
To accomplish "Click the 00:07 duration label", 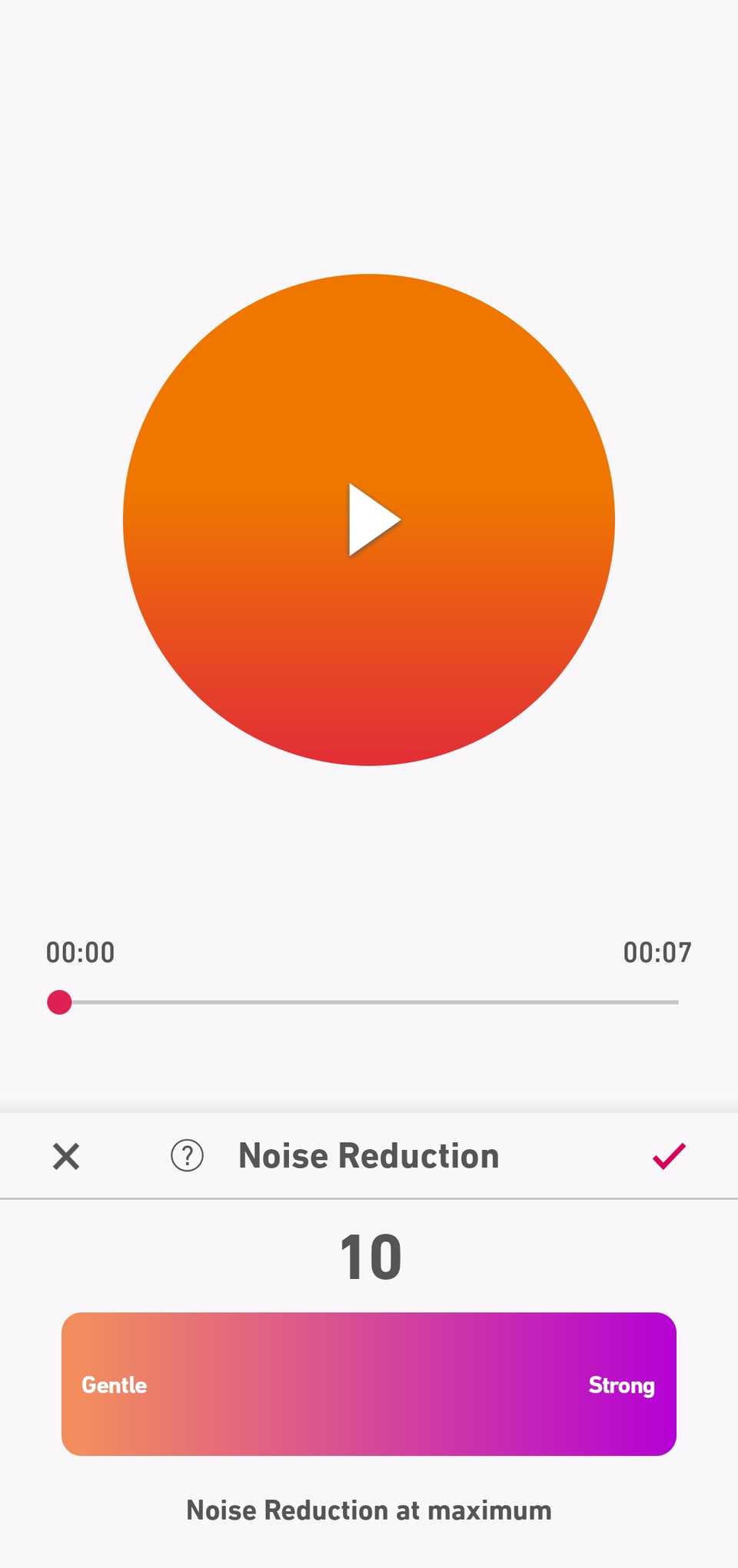I will click(658, 952).
